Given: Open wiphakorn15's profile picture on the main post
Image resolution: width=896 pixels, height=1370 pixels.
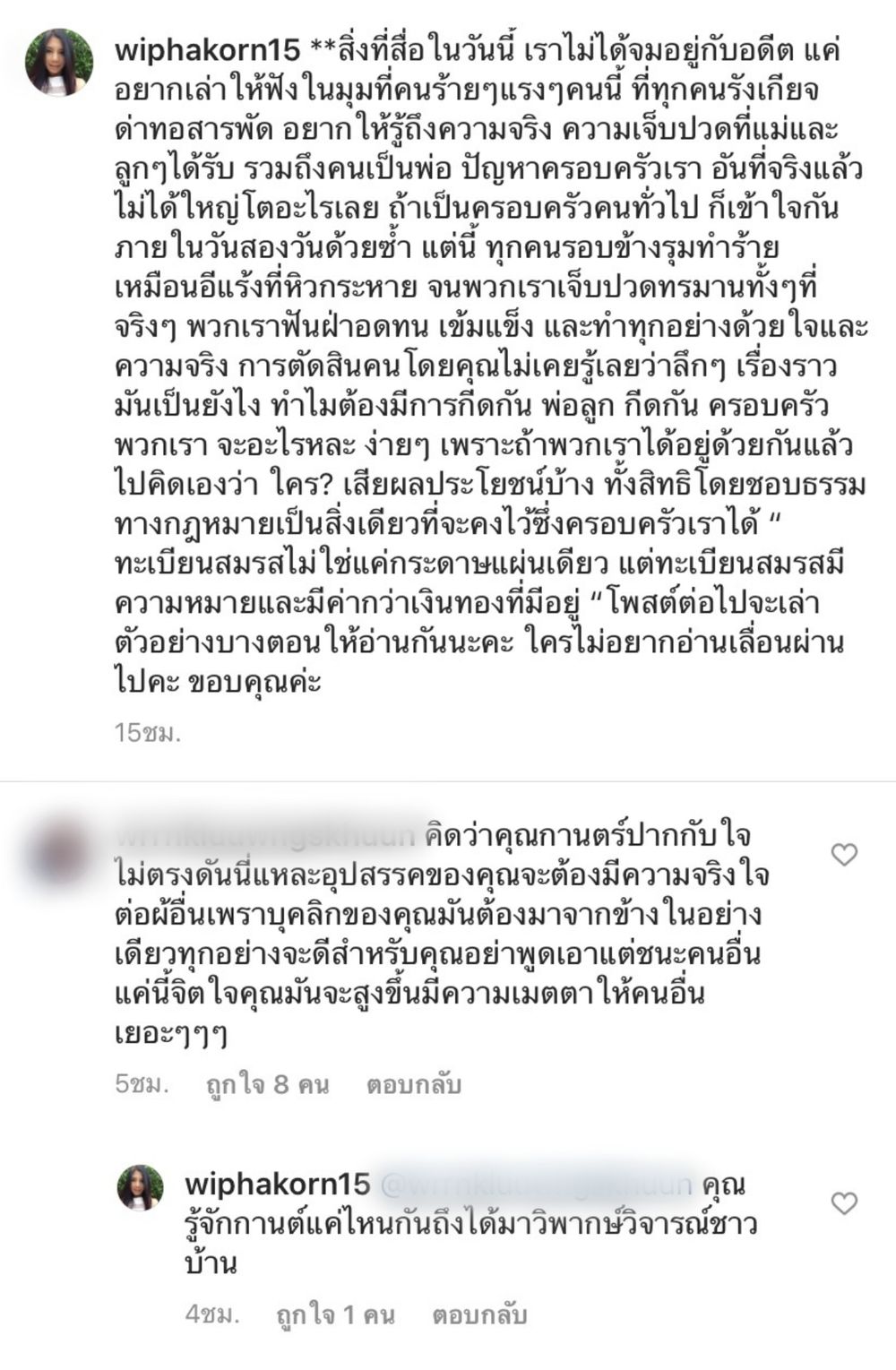Looking at the screenshot, I should tap(59, 62).
